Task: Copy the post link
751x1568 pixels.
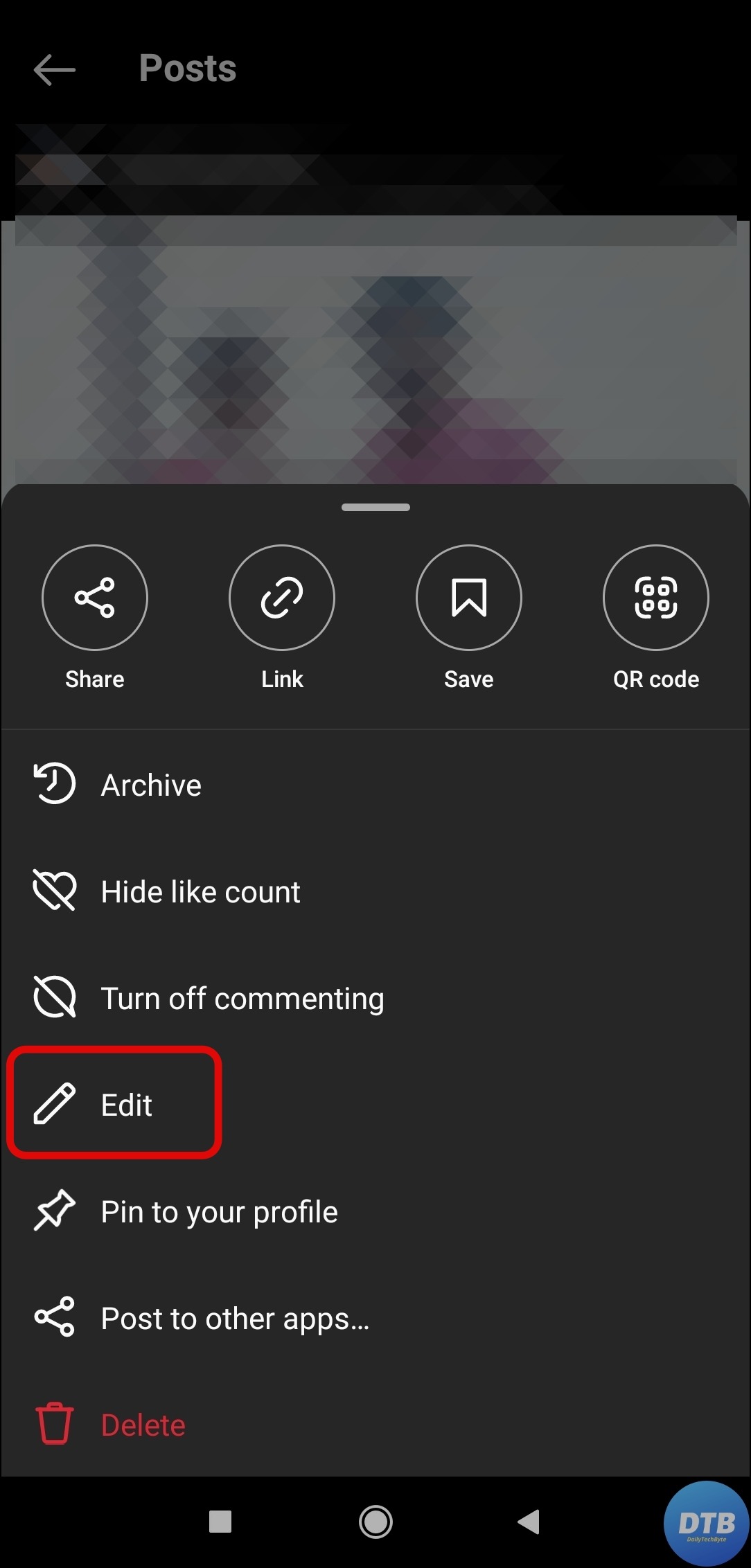Action: click(282, 597)
